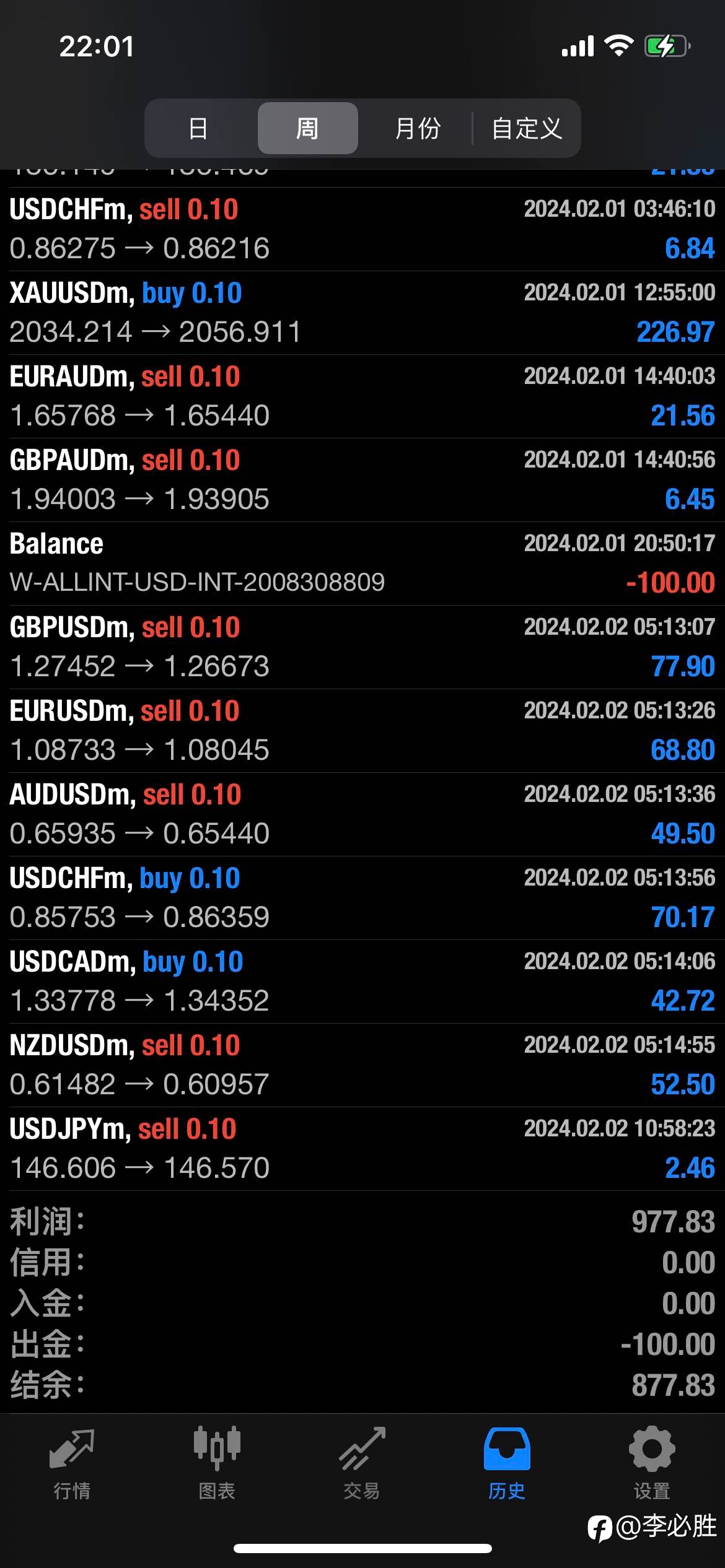725x1568 pixels.
Task: Open the EURUSDm sell trade row
Action: tap(362, 731)
